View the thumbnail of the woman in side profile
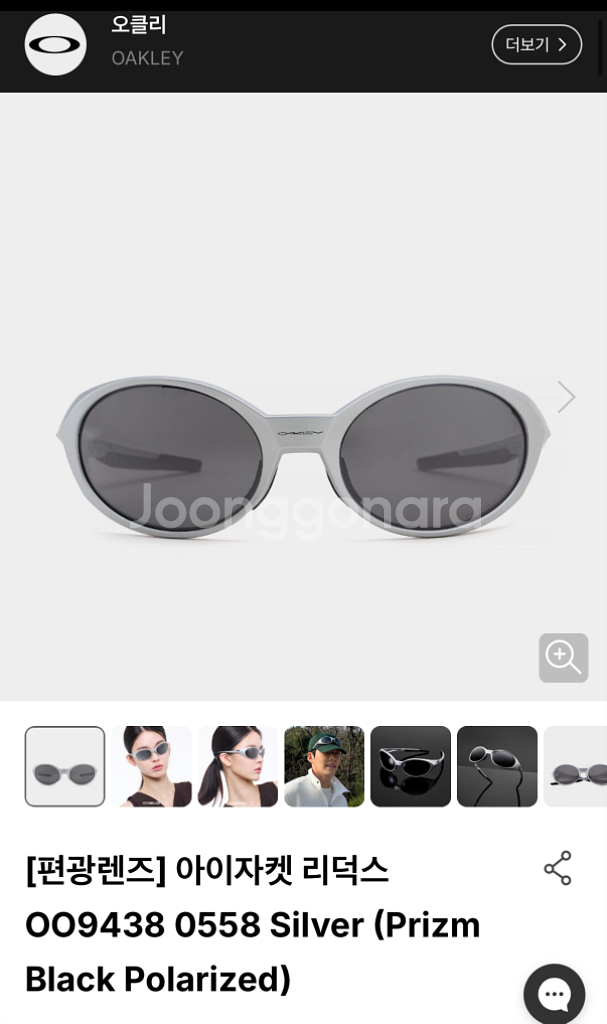The width and height of the screenshot is (607, 1024). point(238,767)
